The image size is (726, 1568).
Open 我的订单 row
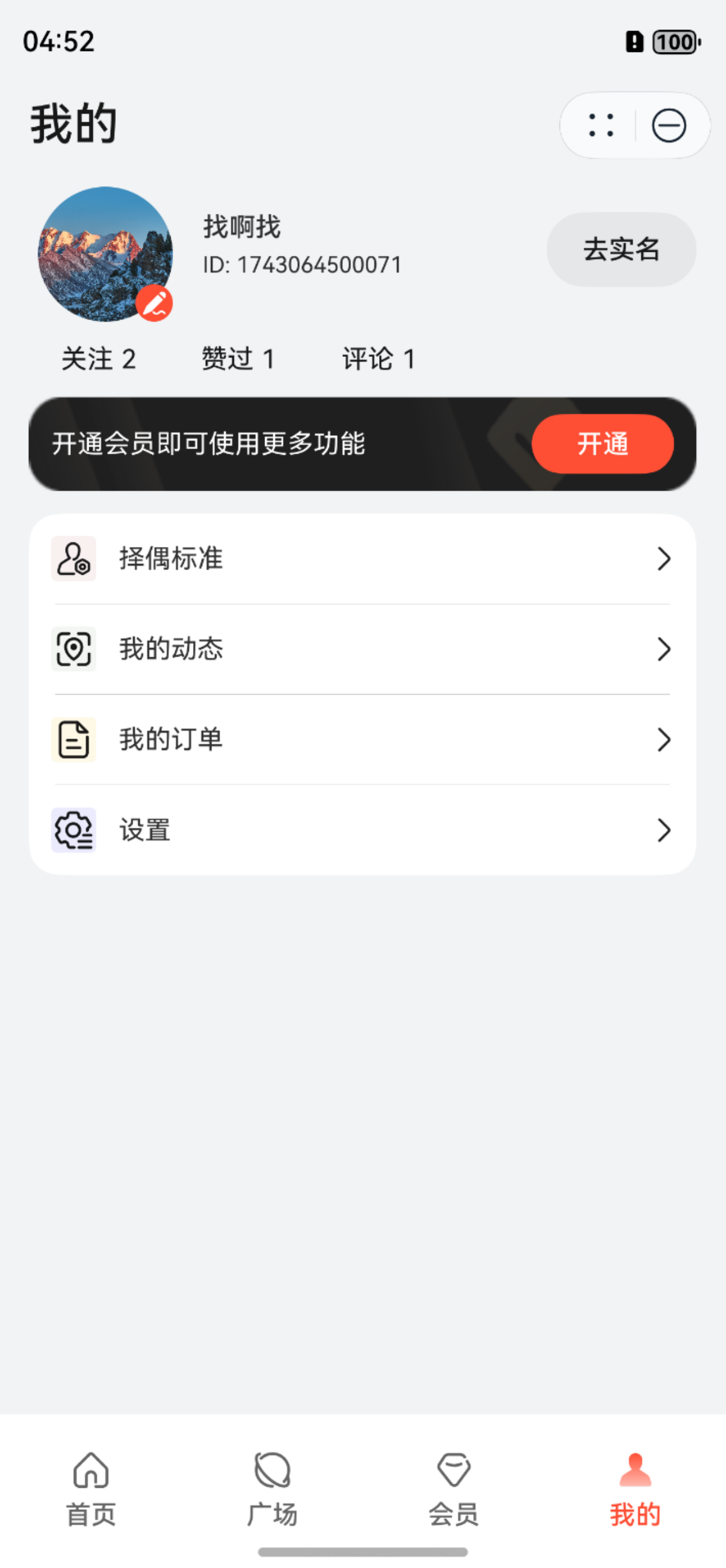click(x=362, y=740)
